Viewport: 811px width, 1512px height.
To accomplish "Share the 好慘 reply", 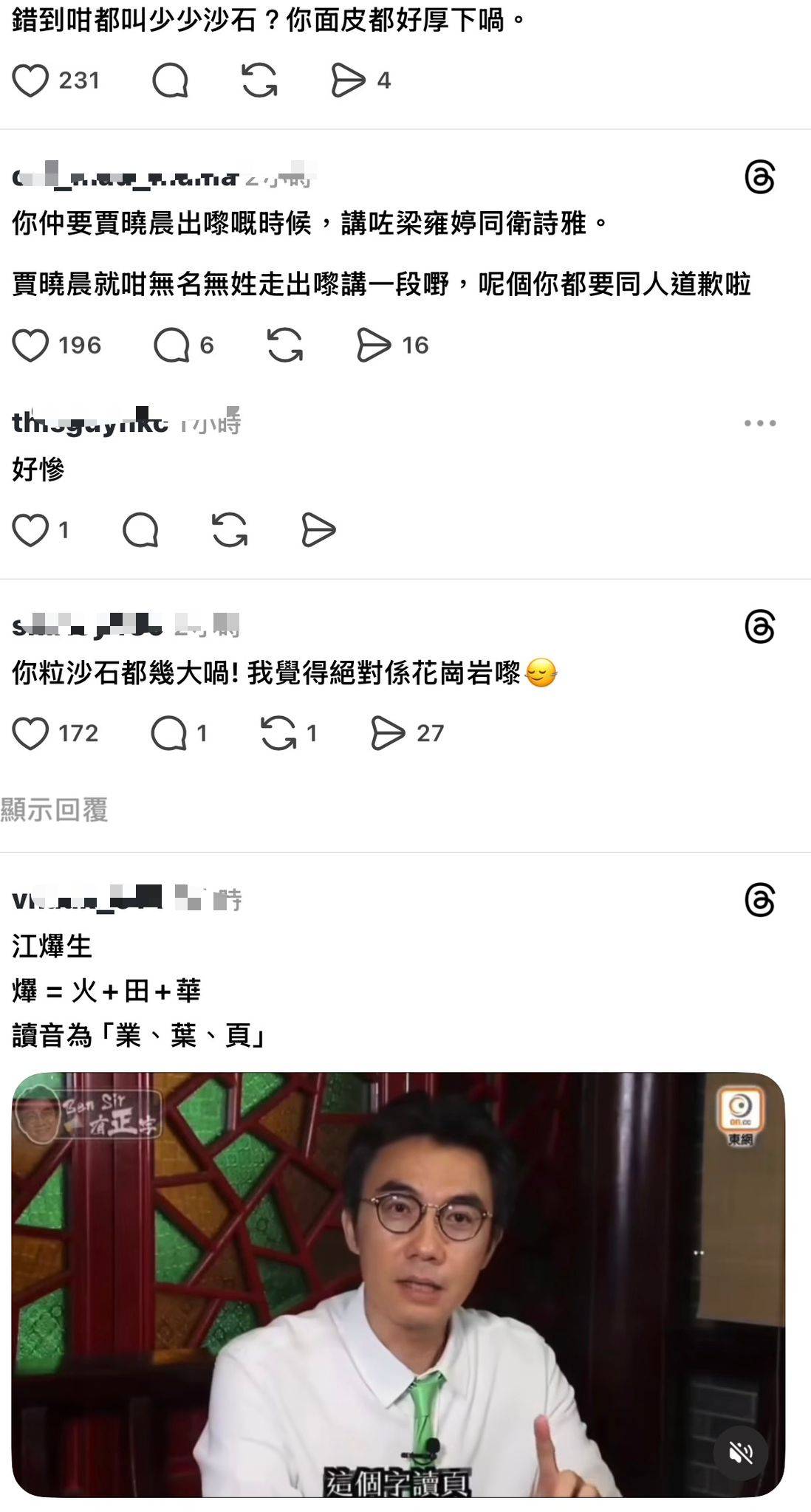I will coord(318,530).
